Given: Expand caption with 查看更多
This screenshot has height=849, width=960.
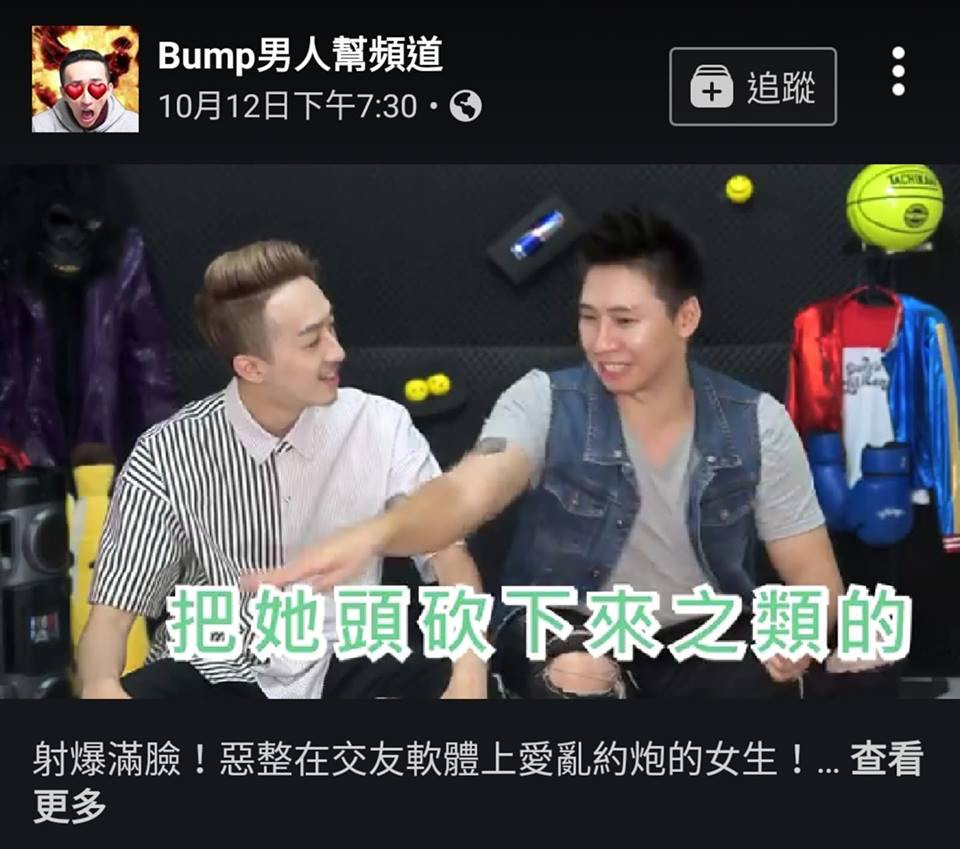Looking at the screenshot, I should coord(885,761).
